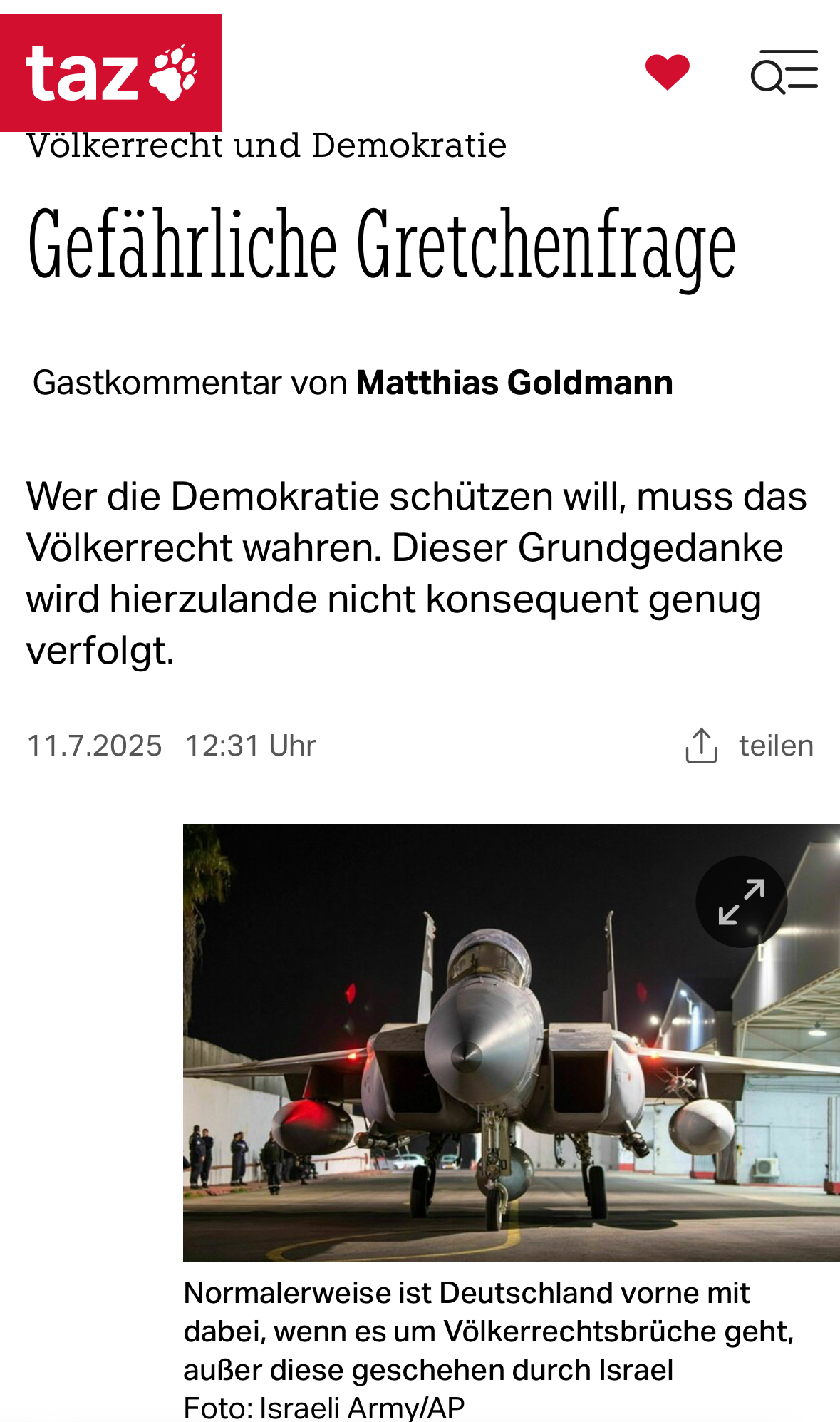Image resolution: width=840 pixels, height=1422 pixels.
Task: Open author Matthias Goldmann's page
Action: click(514, 383)
